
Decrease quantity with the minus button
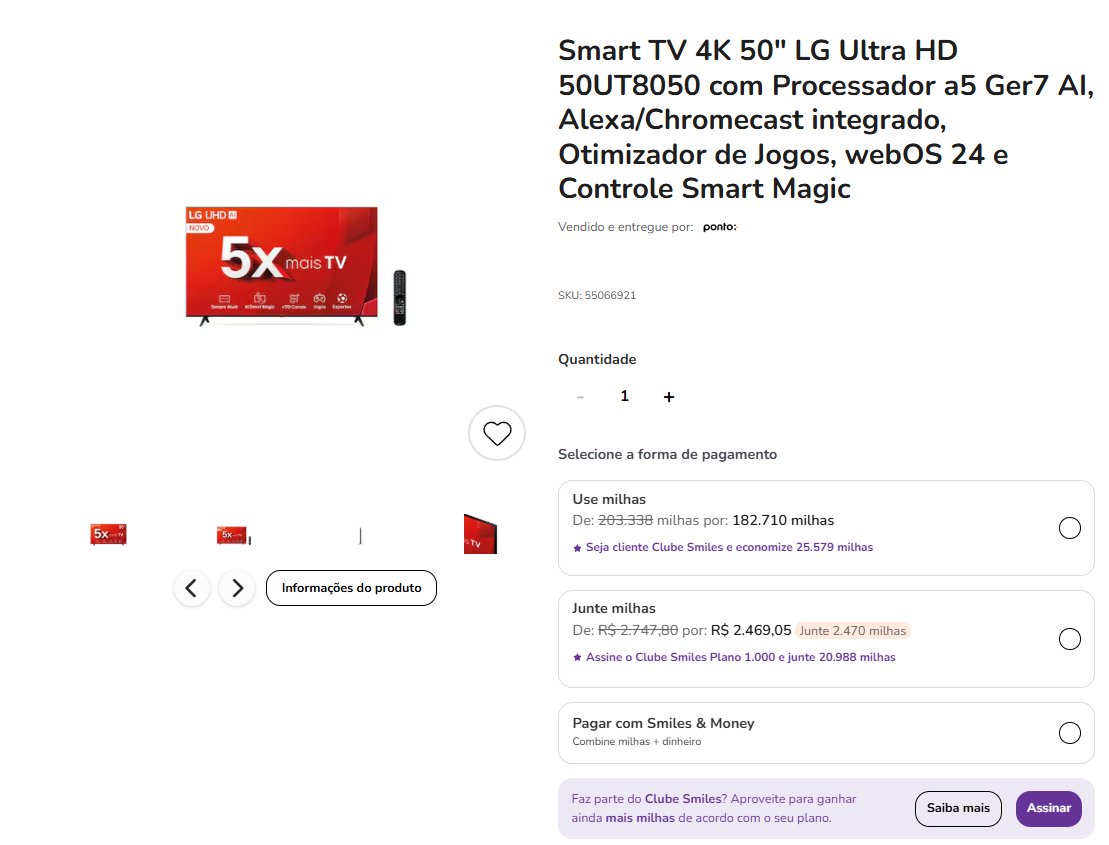coord(580,397)
